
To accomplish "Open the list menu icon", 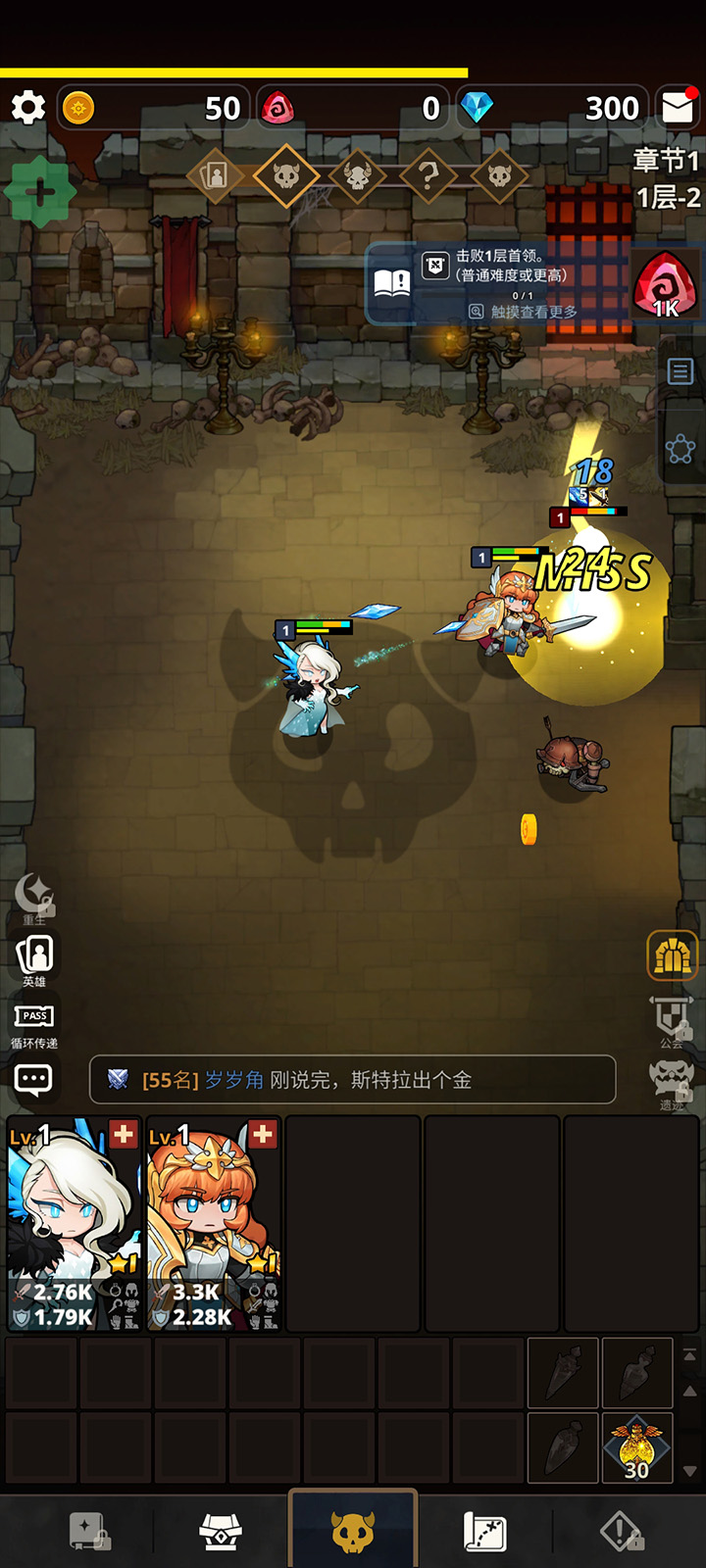I will coord(680,371).
